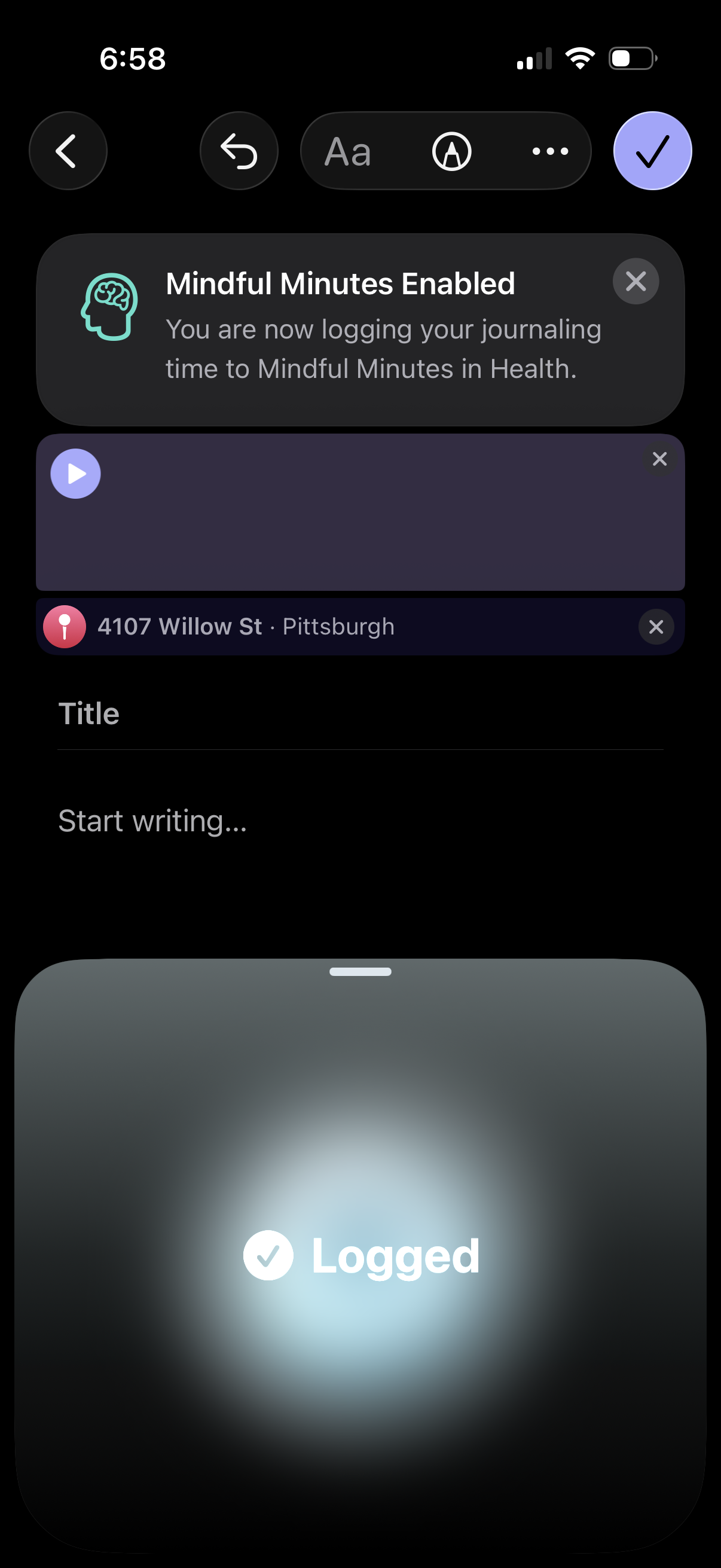Tap the back chevron in the top corner

68,151
